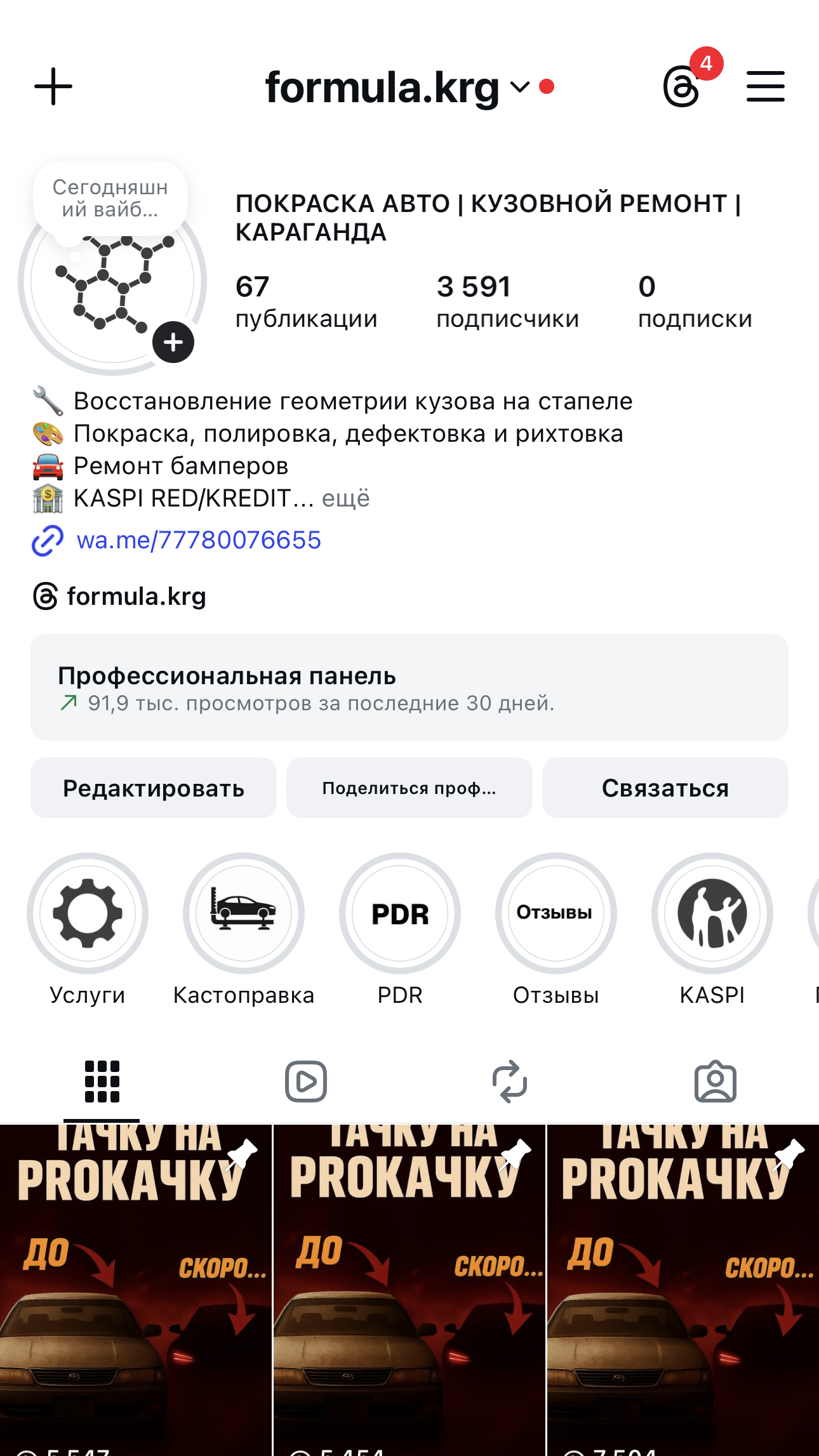Image resolution: width=819 pixels, height=1456 pixels.
Task: Open the KASPI story highlight
Action: (712, 914)
